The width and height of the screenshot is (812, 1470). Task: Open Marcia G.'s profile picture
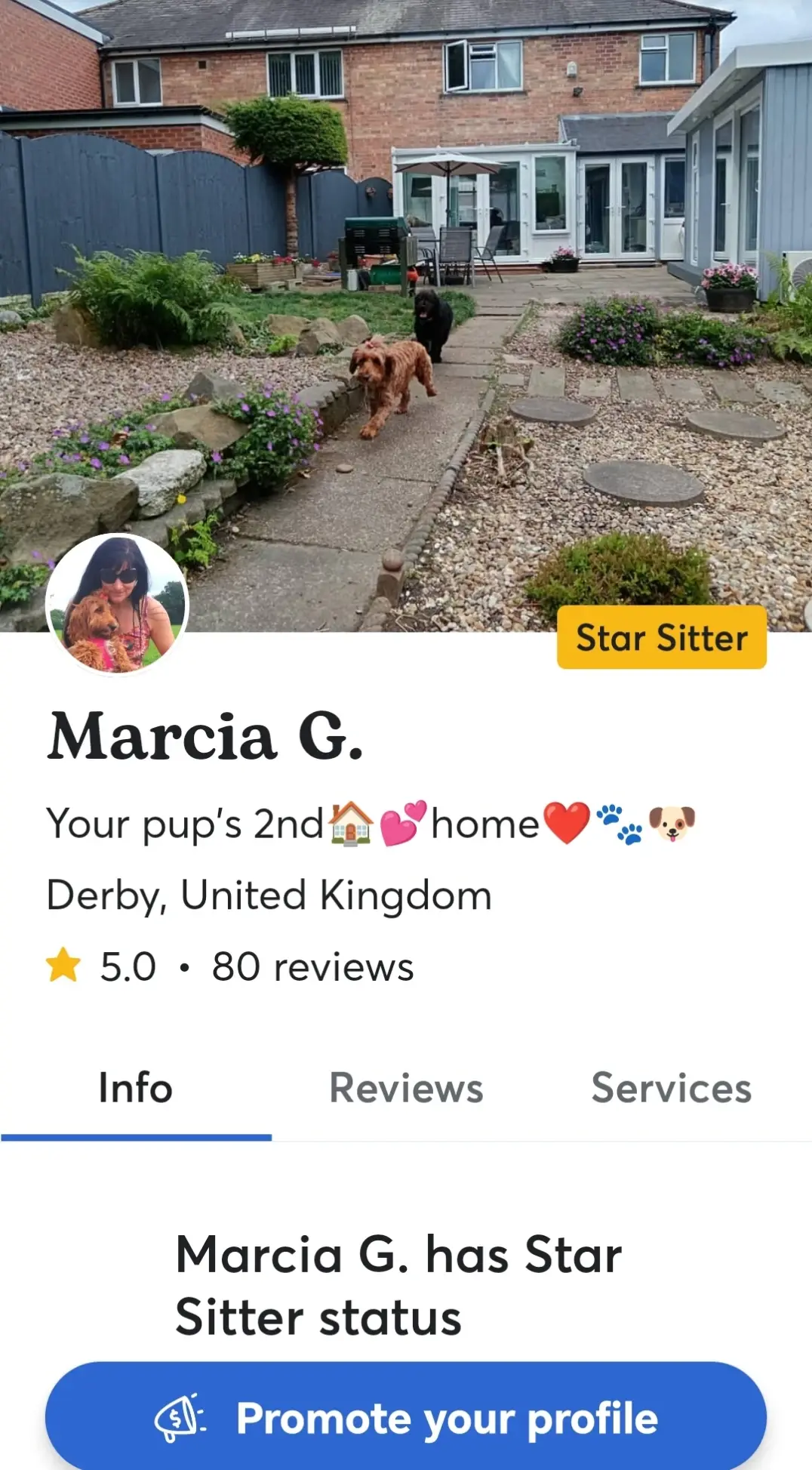pyautogui.click(x=117, y=603)
